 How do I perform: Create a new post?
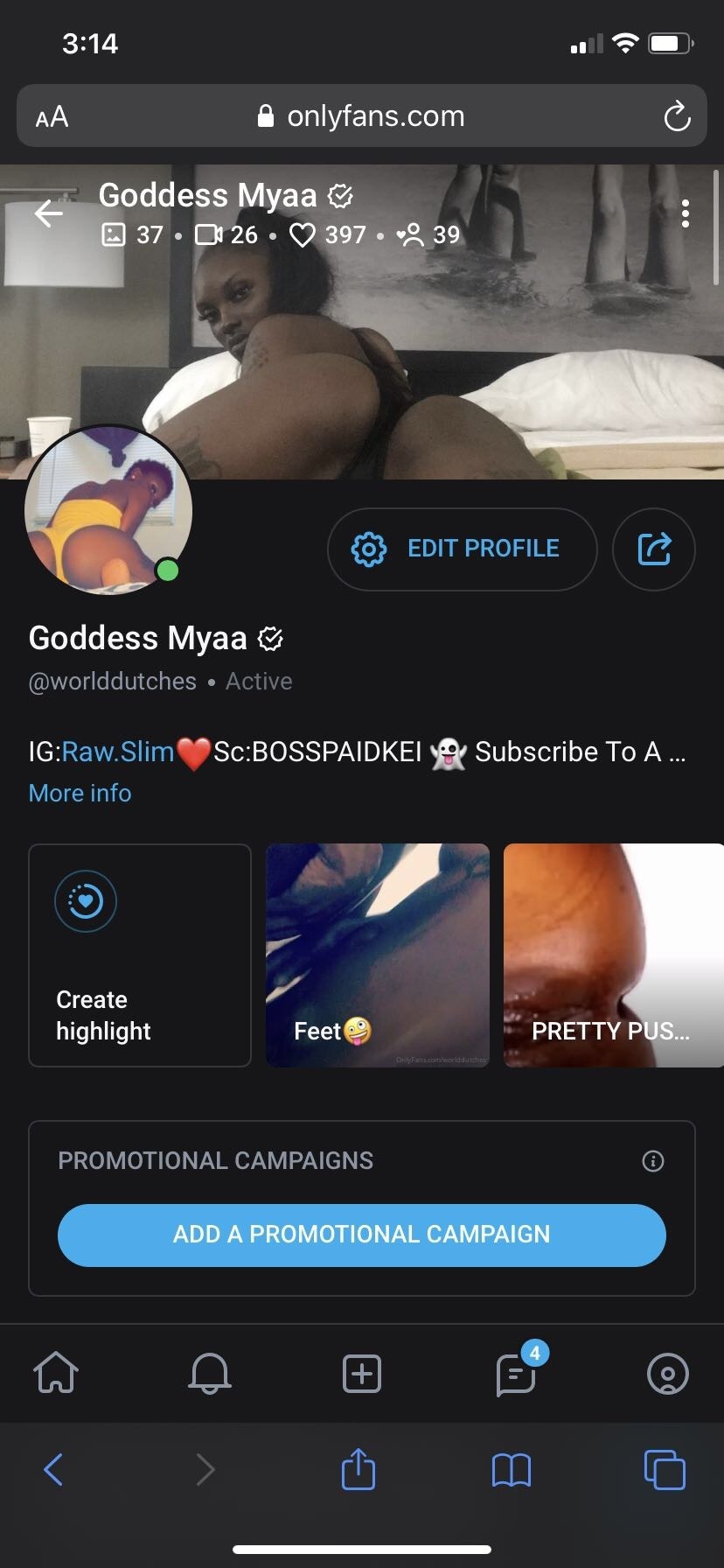[x=361, y=1372]
